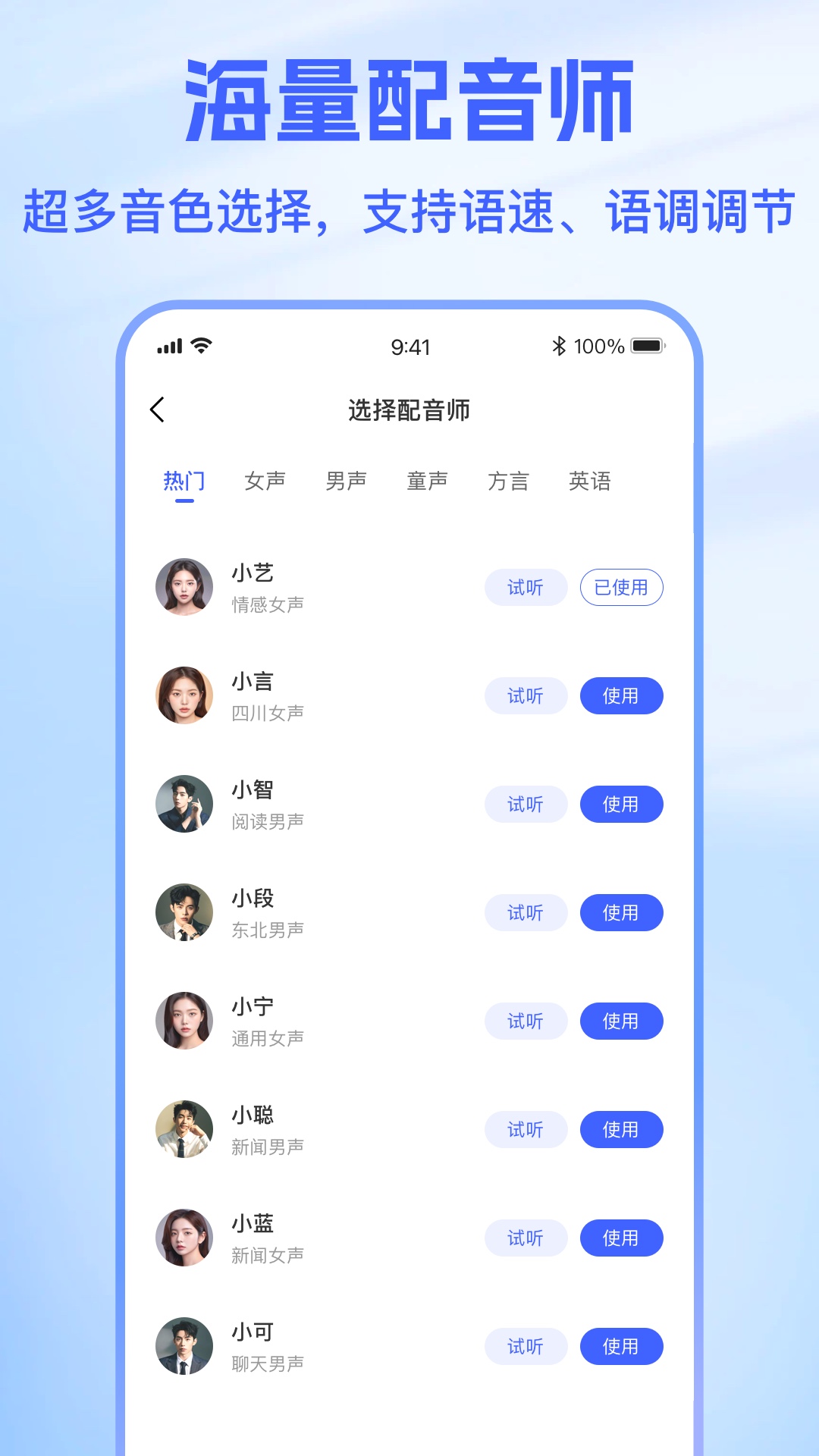
Task: Preview 小智's reading male voice
Action: click(526, 804)
